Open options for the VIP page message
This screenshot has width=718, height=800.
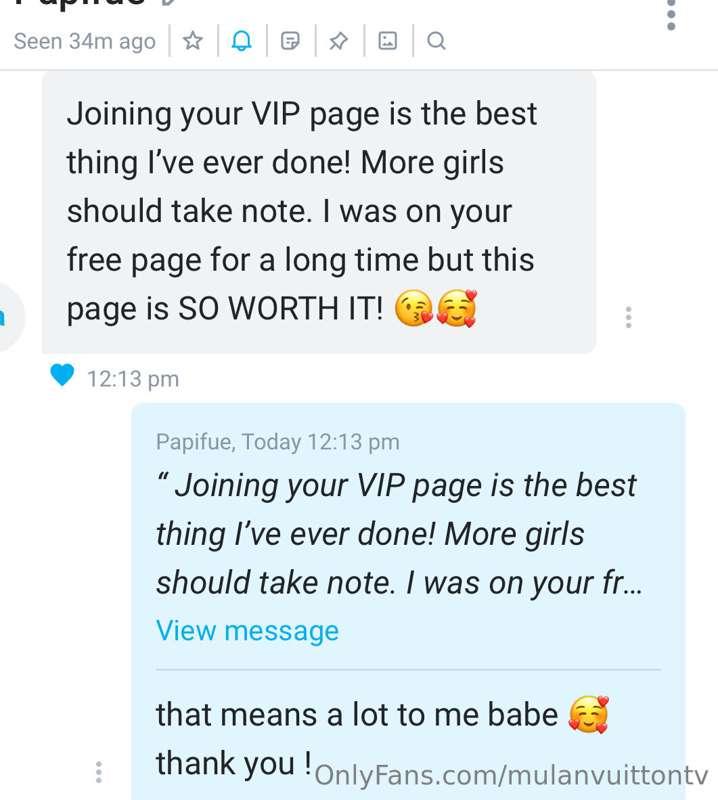[x=628, y=318]
